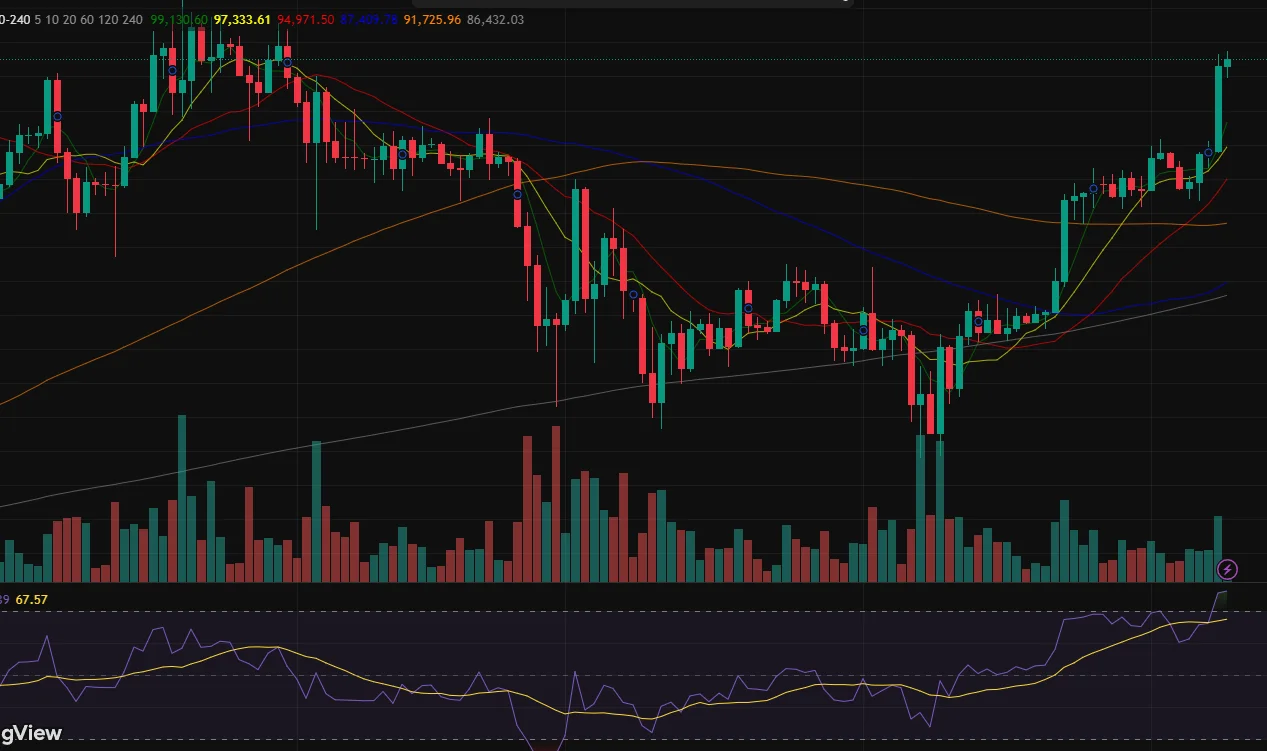Screen dimensions: 1267x751
Task: Select the RSI indicator legend showing 67.57
Action: tap(30, 599)
